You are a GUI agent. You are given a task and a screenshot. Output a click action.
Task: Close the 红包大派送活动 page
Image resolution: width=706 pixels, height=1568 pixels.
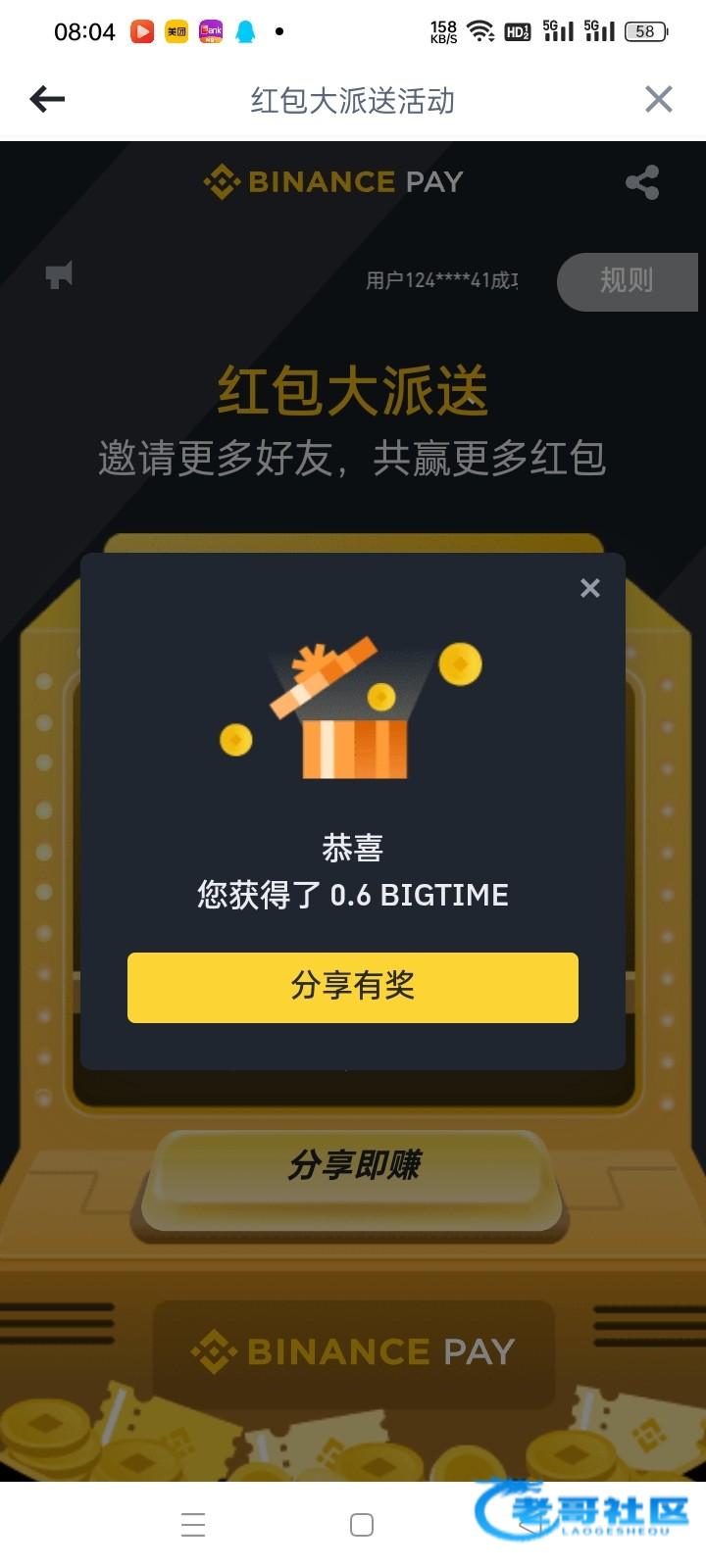tap(659, 99)
